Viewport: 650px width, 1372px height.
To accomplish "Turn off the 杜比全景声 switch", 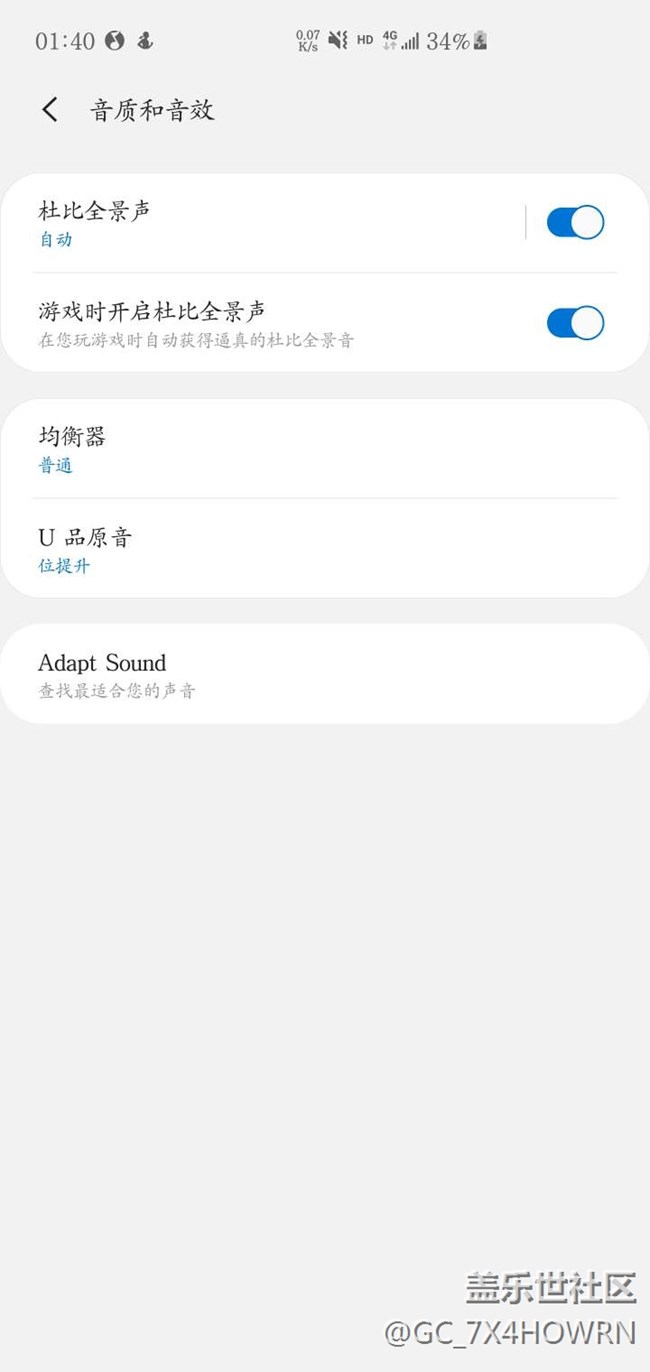I will [575, 223].
